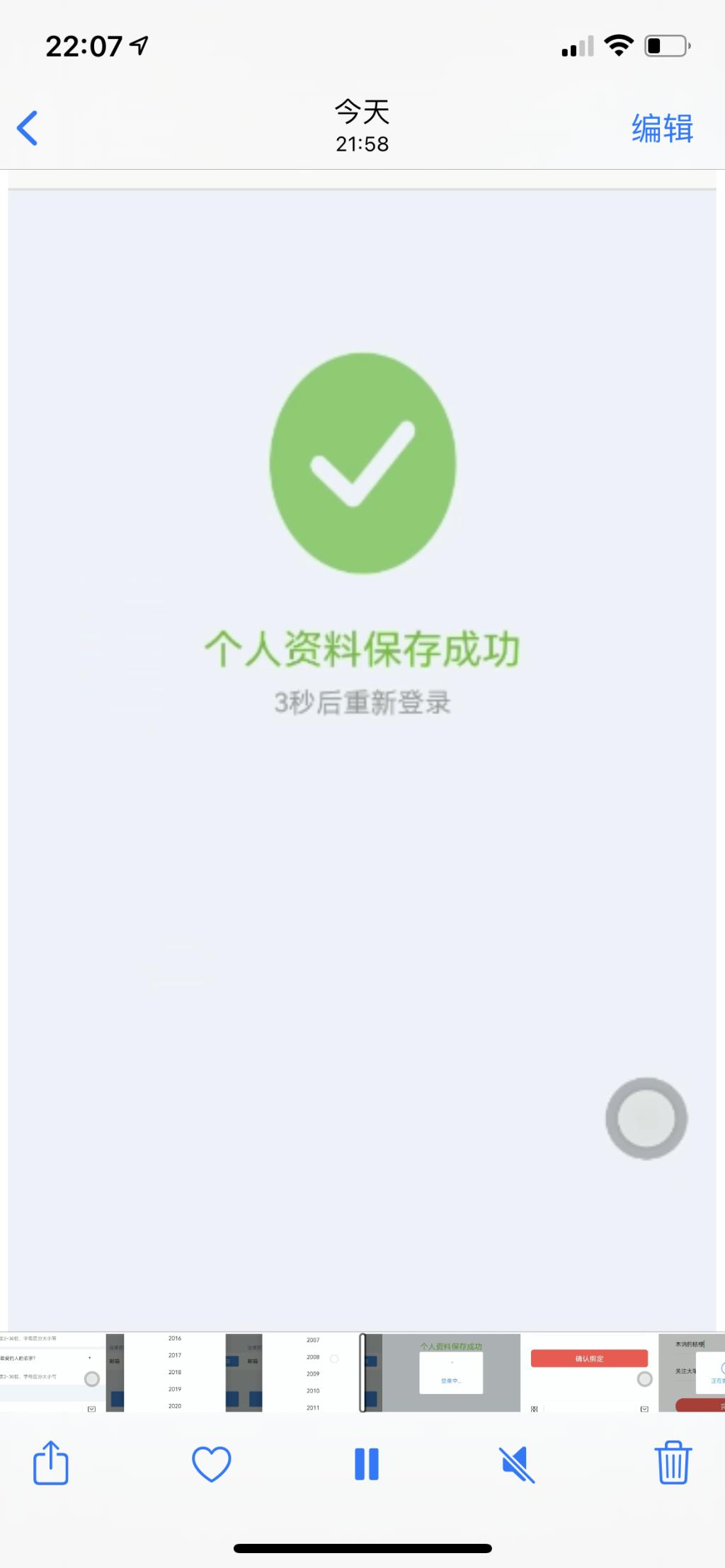Image resolution: width=725 pixels, height=1568 pixels.
Task: Share this video
Action: pyautogui.click(x=51, y=1463)
